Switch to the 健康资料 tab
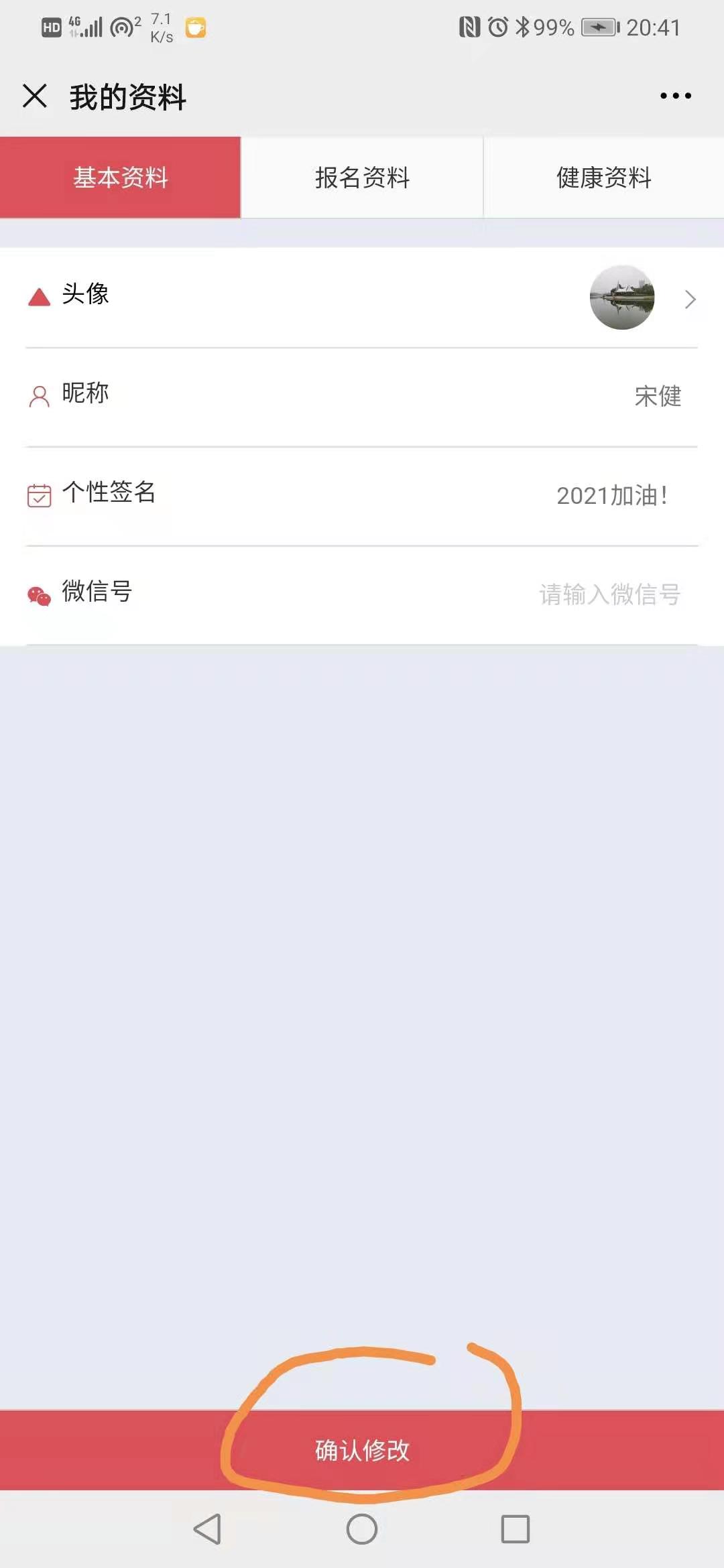Image resolution: width=724 pixels, height=1568 pixels. pyautogui.click(x=603, y=178)
